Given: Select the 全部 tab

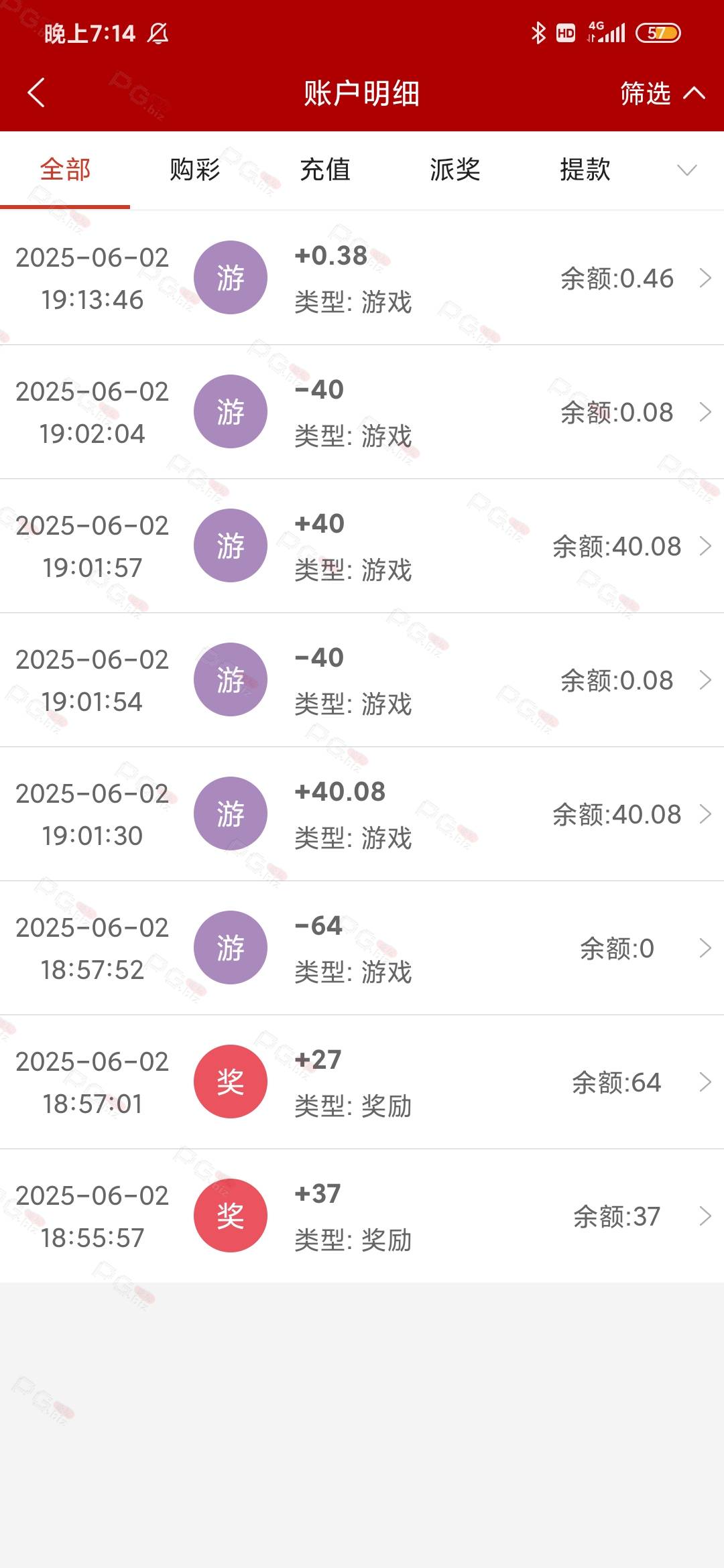Looking at the screenshot, I should [x=65, y=170].
